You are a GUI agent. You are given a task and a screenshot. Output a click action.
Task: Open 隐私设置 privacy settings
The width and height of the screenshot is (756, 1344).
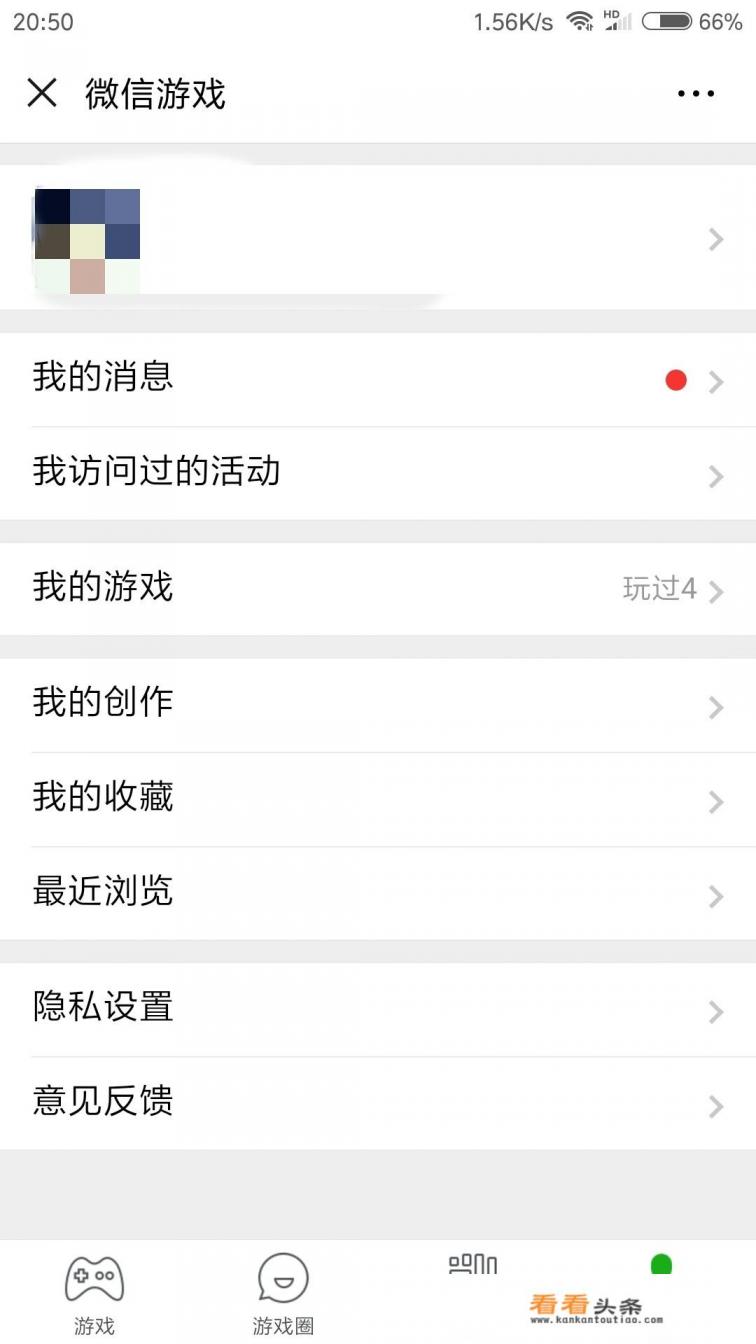point(378,1010)
